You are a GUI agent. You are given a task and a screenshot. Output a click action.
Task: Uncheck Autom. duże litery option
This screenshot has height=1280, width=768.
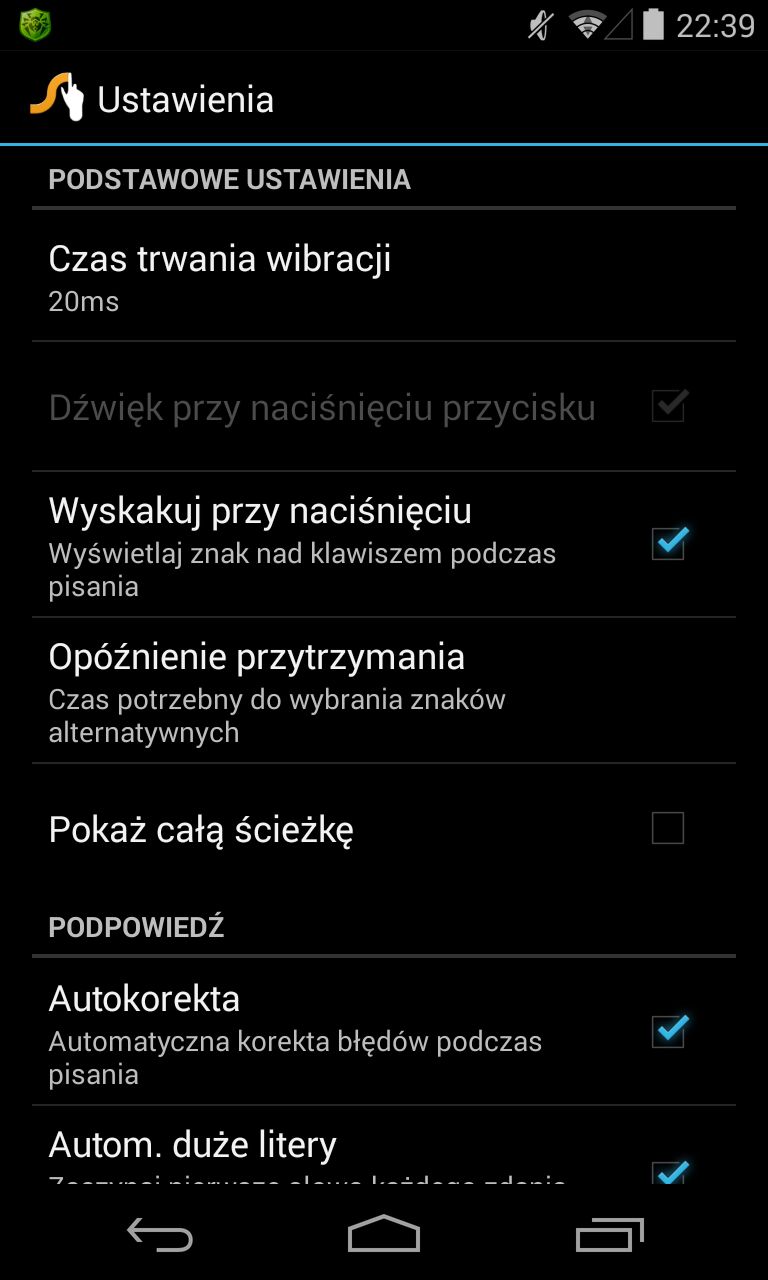click(x=668, y=1172)
